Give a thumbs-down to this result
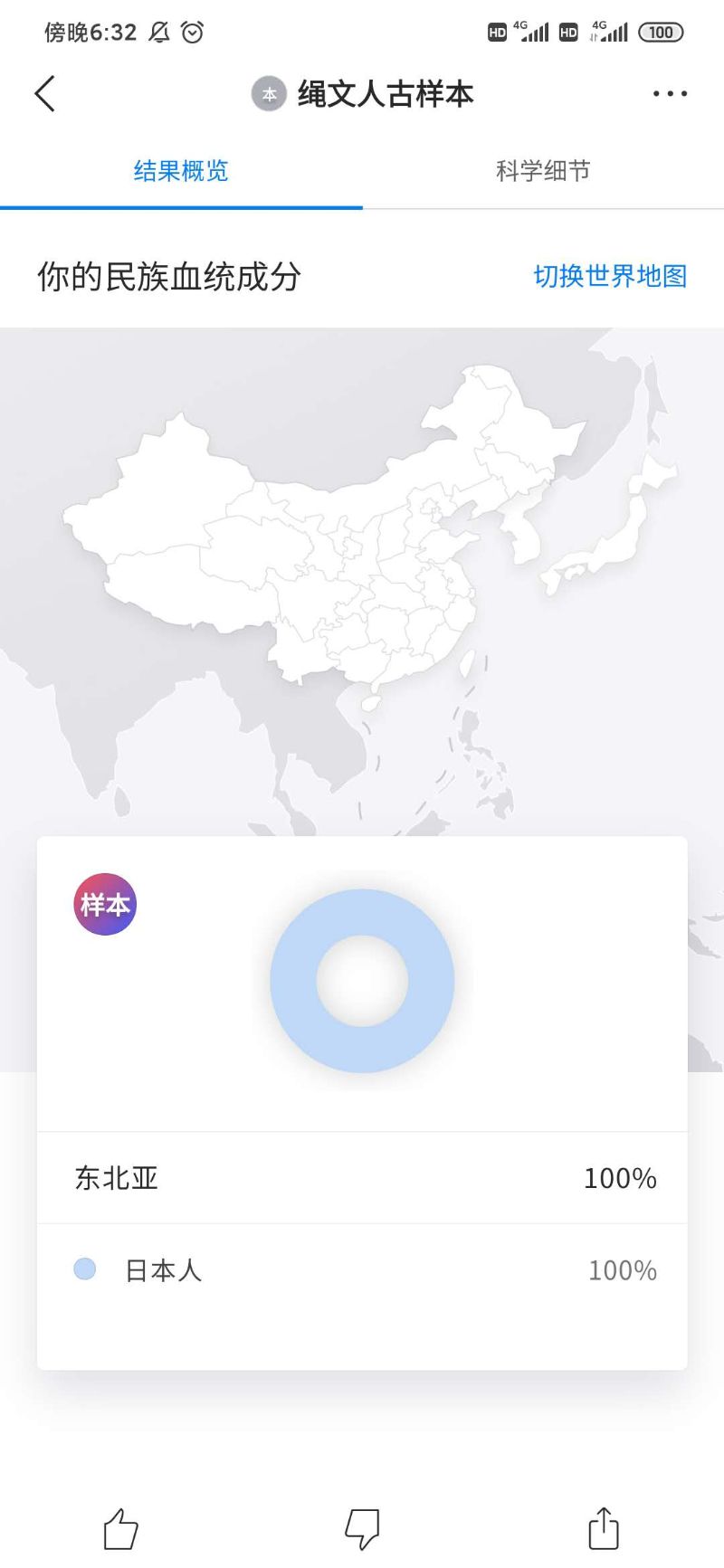Image resolution: width=724 pixels, height=1568 pixels. [x=362, y=1529]
